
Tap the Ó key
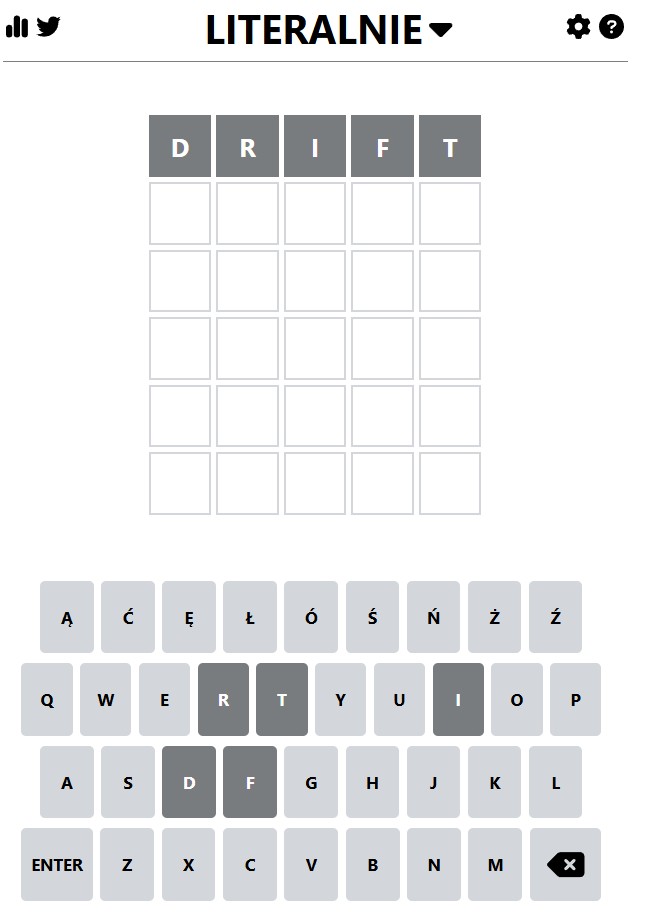311,617
